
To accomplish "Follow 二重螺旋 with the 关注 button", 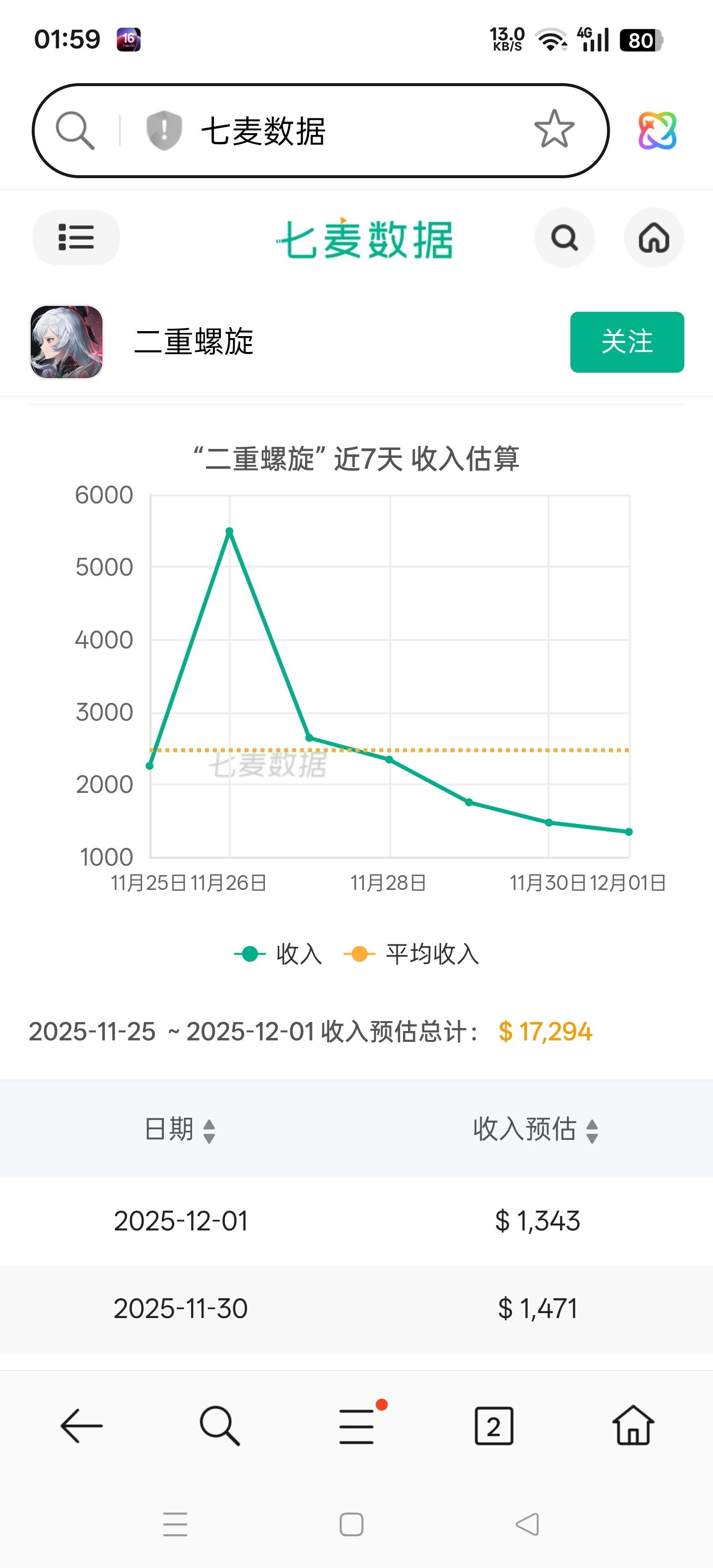I will [x=626, y=342].
